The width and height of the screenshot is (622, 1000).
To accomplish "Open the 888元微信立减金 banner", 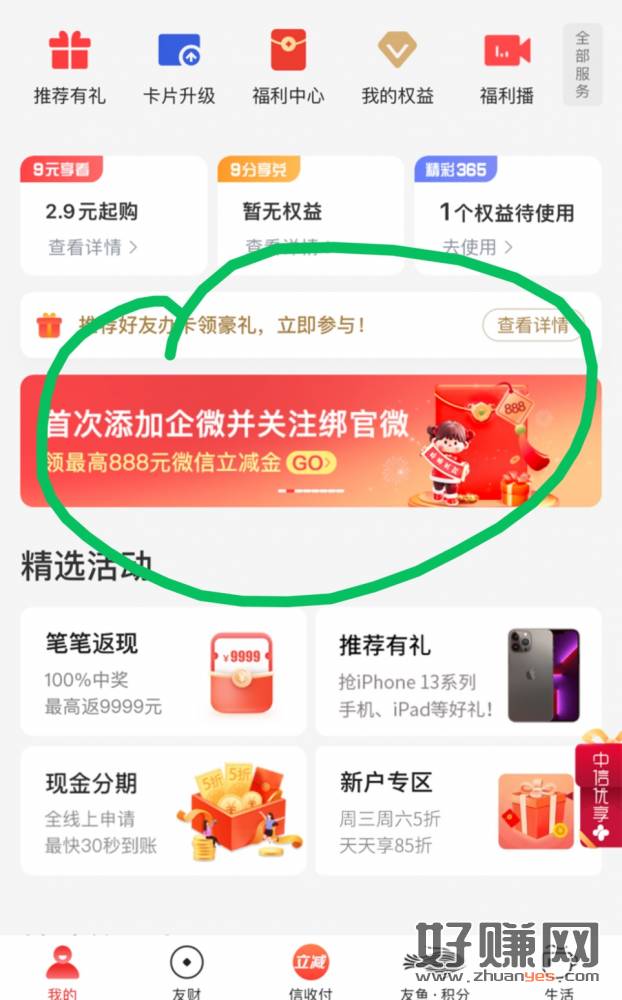I will click(x=310, y=441).
